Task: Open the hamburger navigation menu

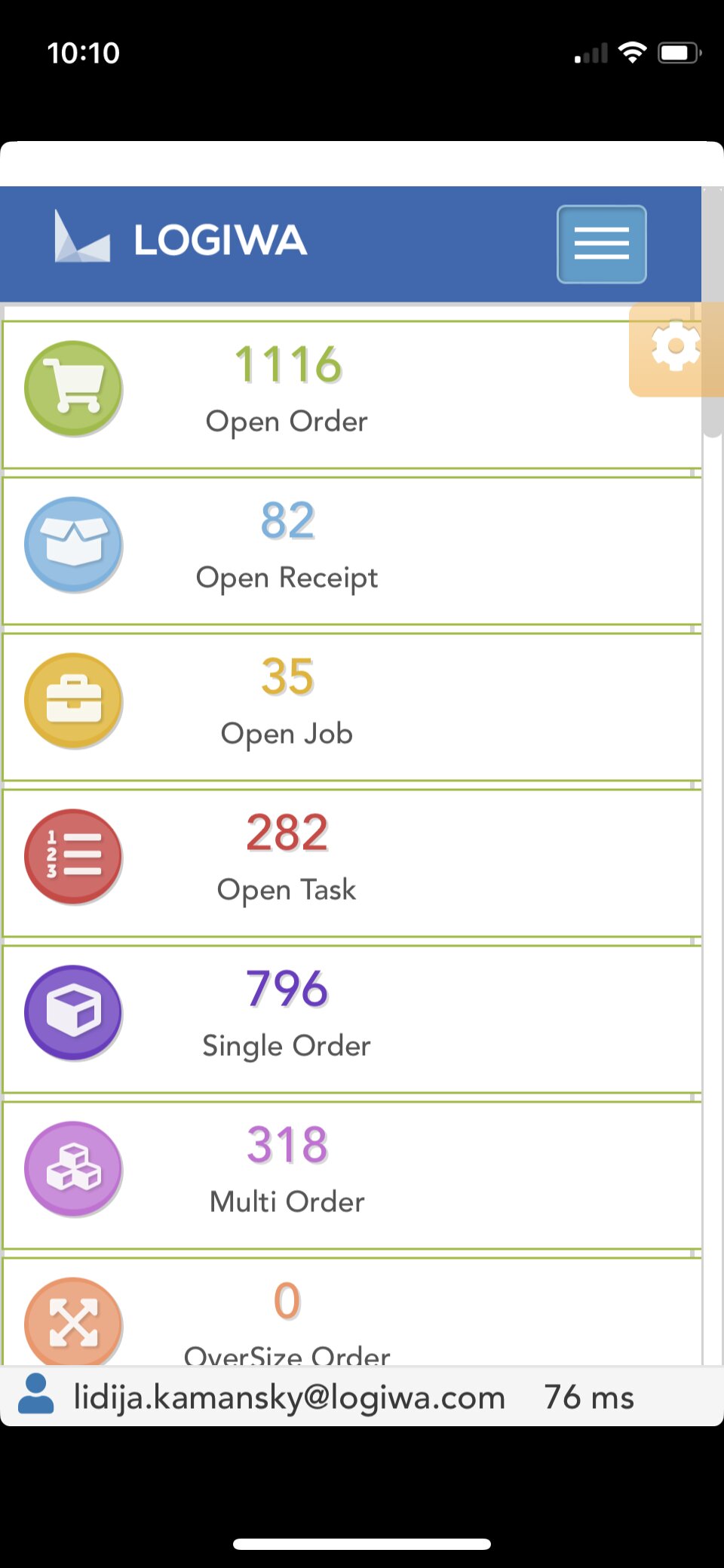Action: 601,244
